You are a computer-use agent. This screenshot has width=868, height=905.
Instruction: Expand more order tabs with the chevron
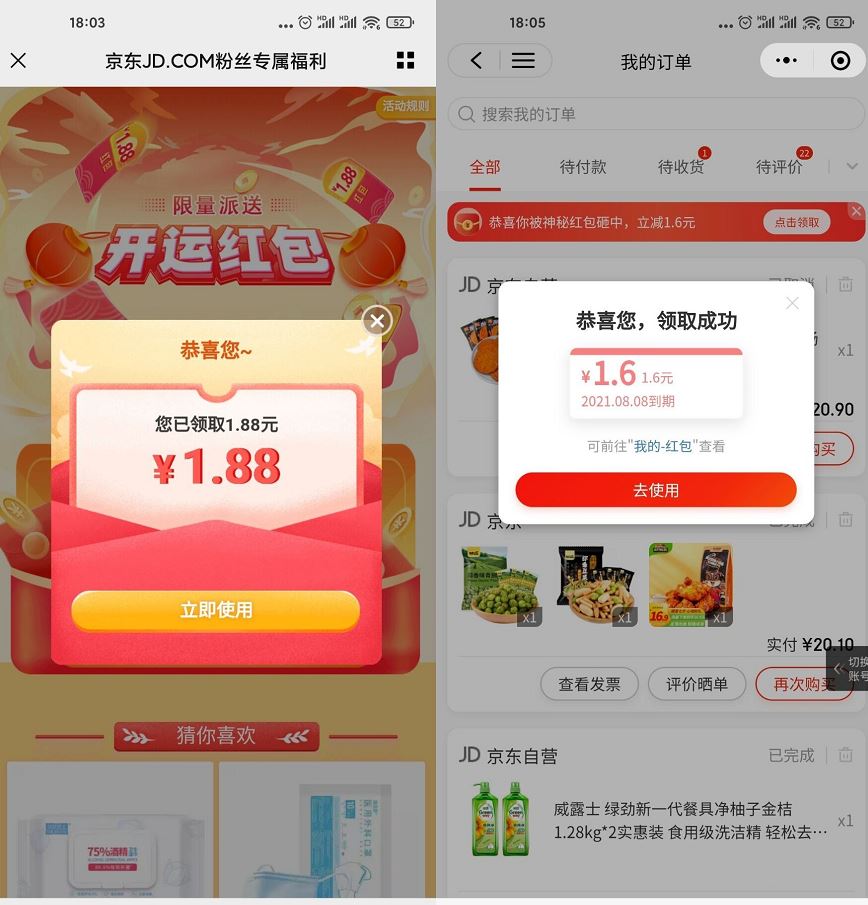(x=852, y=166)
